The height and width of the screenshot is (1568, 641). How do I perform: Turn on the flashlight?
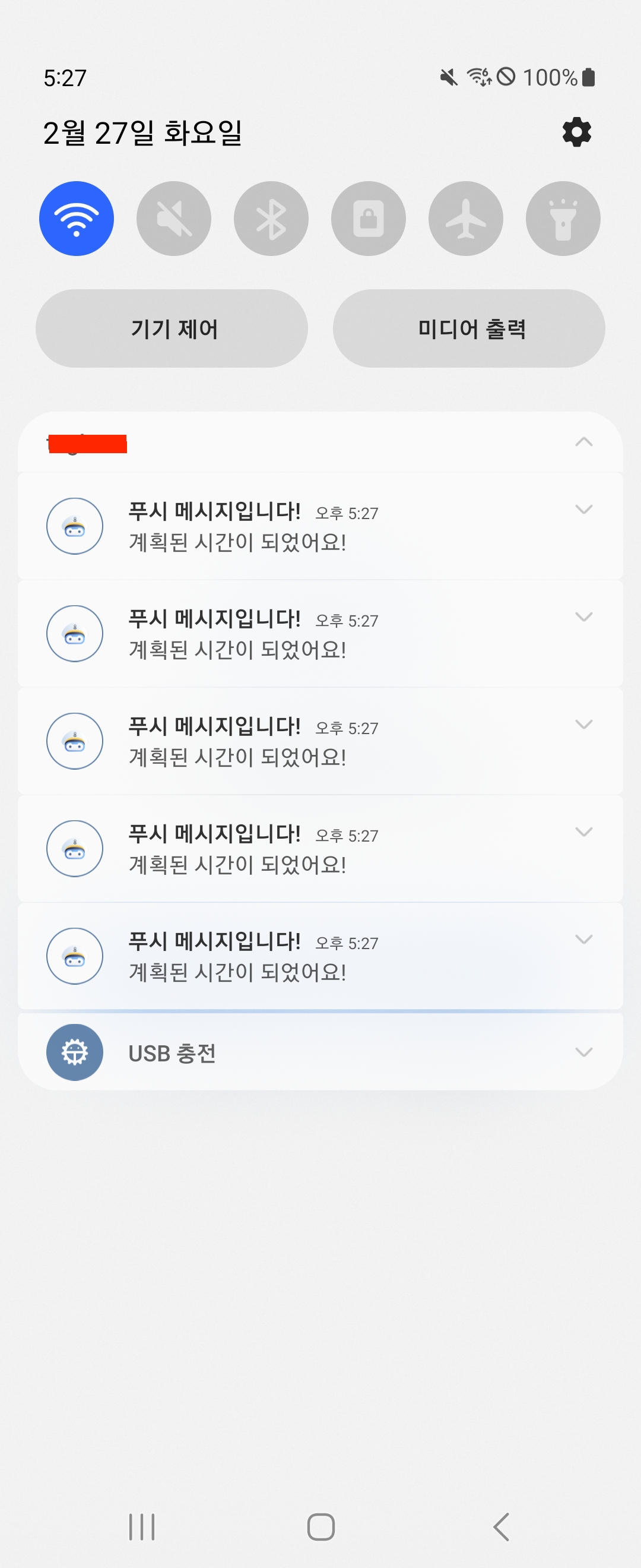tap(563, 219)
